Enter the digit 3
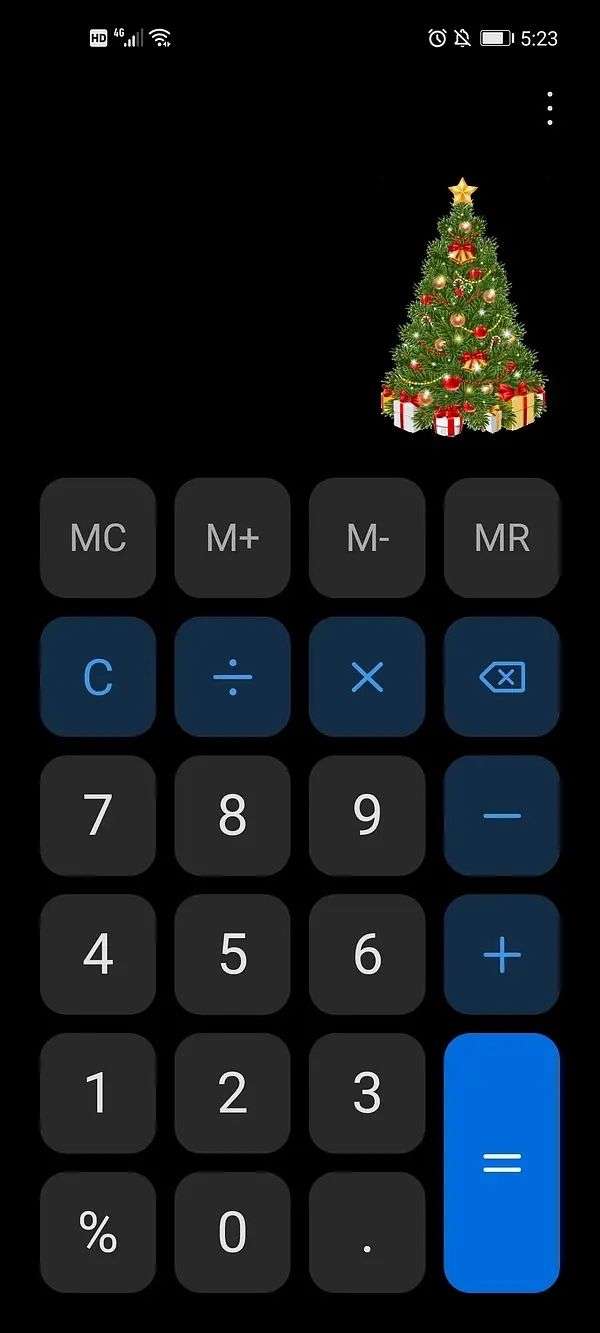The height and width of the screenshot is (1333, 600). pos(367,1094)
